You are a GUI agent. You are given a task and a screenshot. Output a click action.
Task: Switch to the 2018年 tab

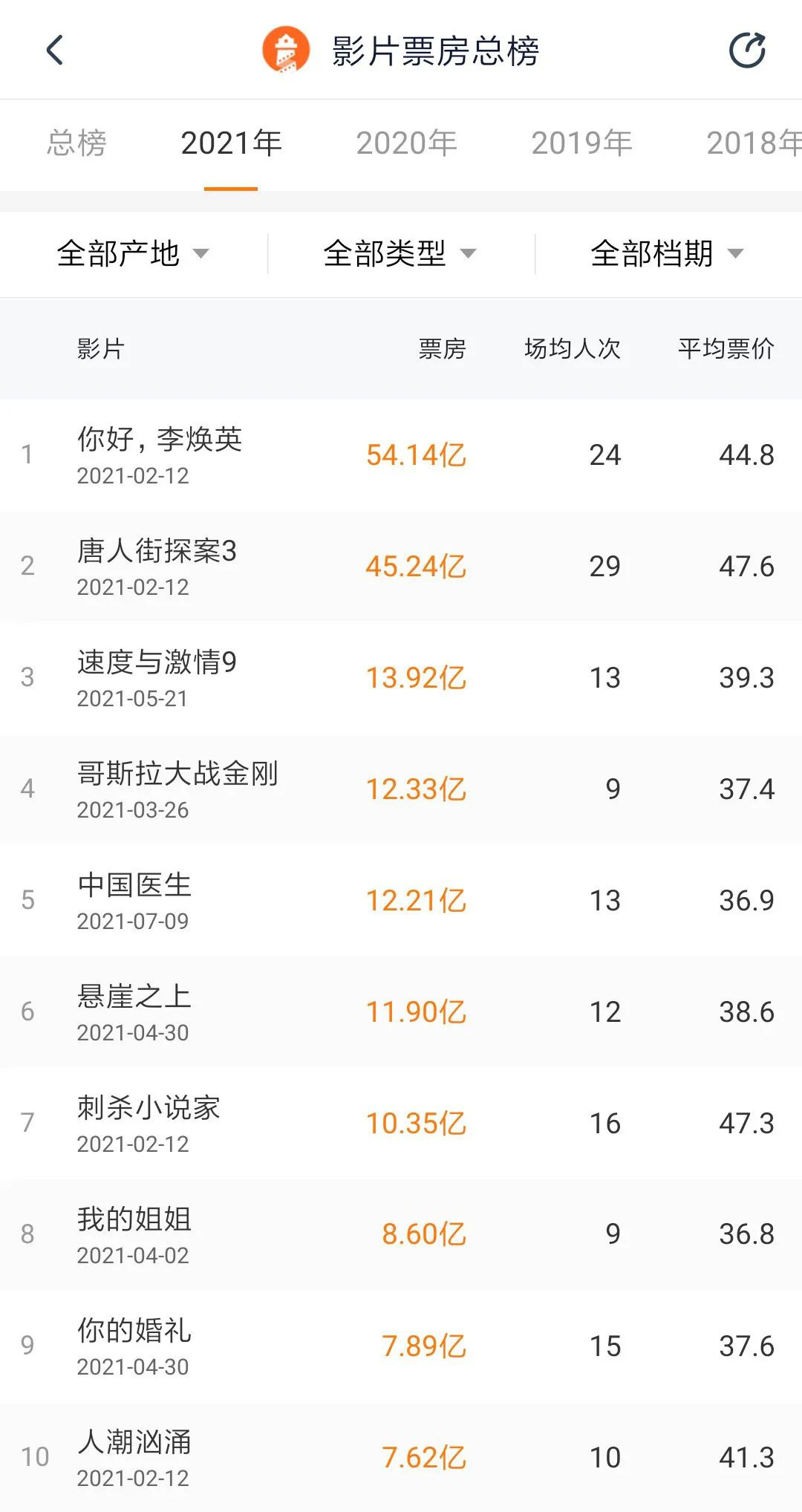point(752,143)
